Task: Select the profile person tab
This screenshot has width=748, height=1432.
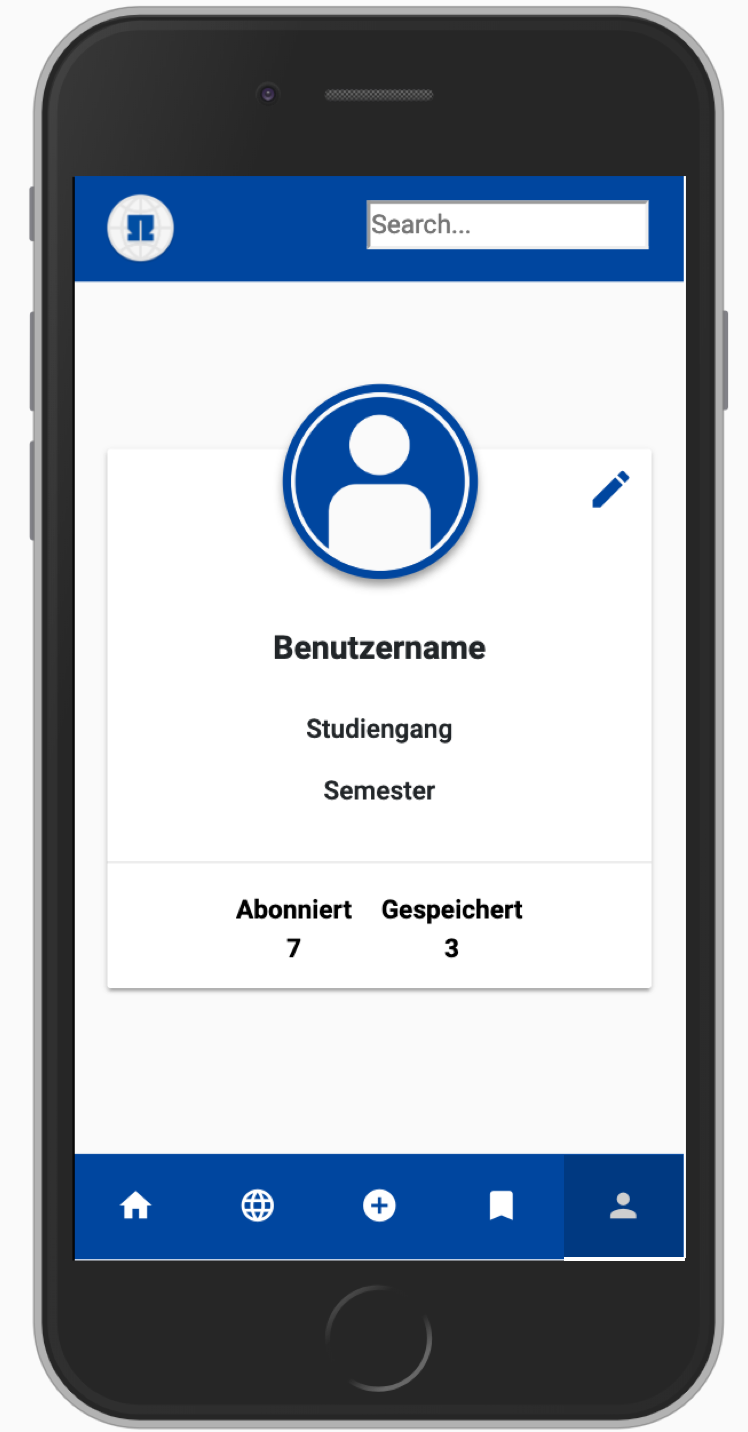Action: click(x=623, y=1206)
